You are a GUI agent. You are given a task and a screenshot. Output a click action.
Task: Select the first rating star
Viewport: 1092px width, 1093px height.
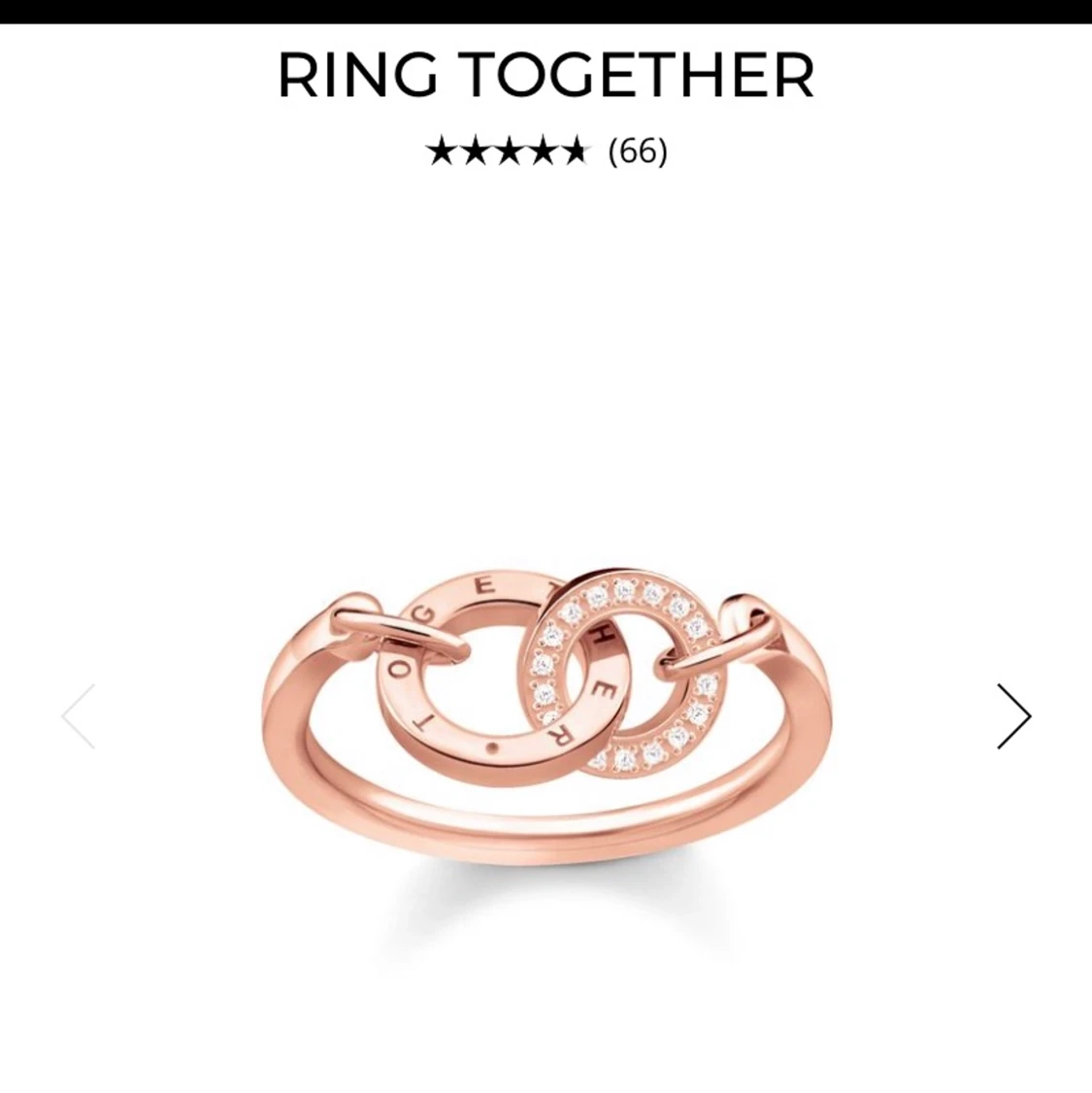439,150
